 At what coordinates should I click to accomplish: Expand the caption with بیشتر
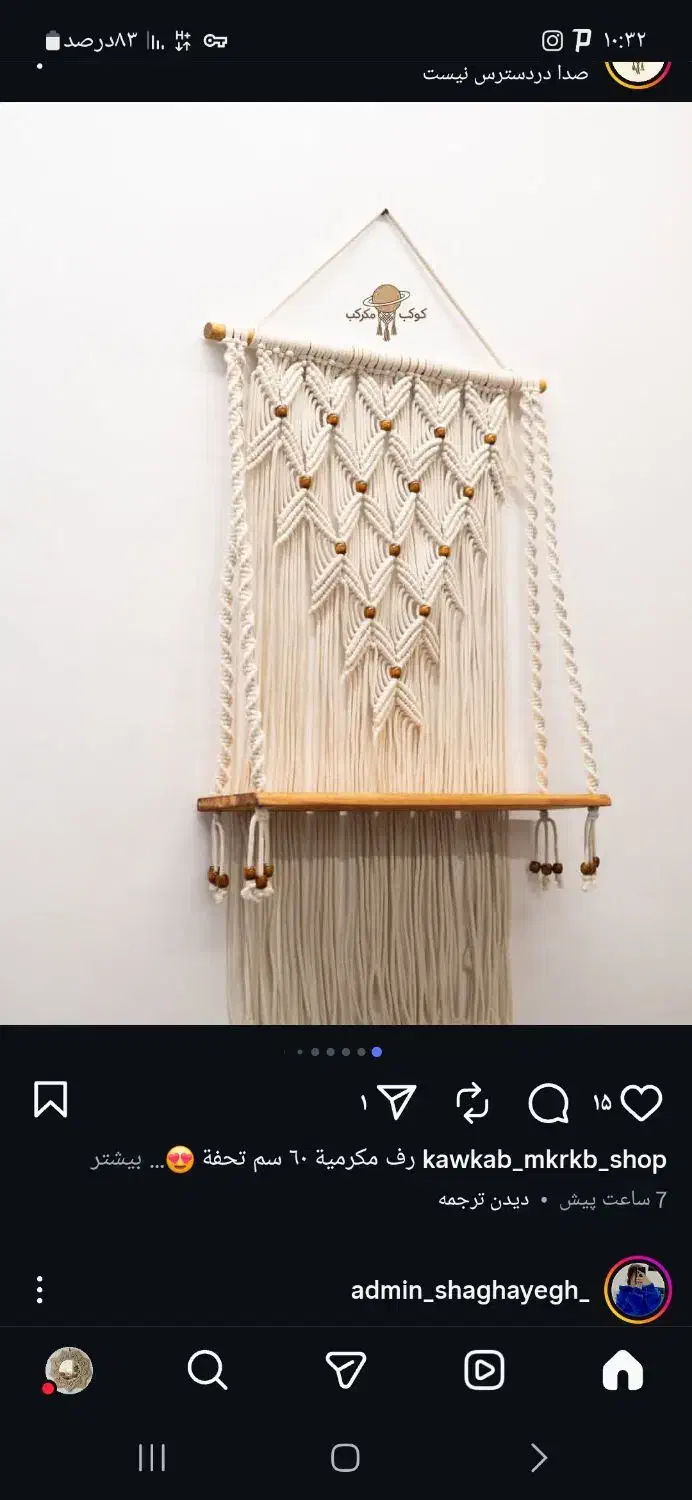pos(116,1161)
